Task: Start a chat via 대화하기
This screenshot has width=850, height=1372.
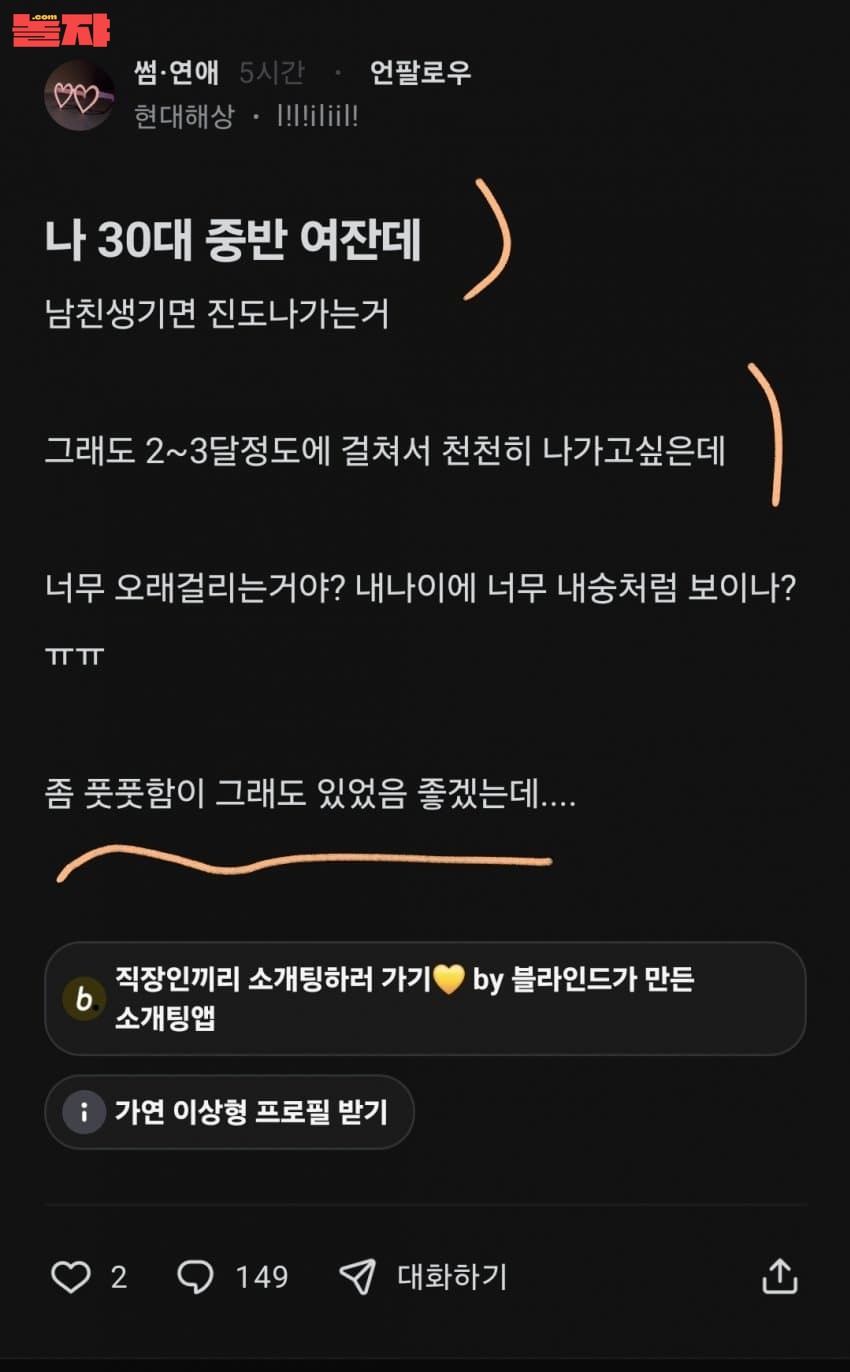Action: (424, 1276)
